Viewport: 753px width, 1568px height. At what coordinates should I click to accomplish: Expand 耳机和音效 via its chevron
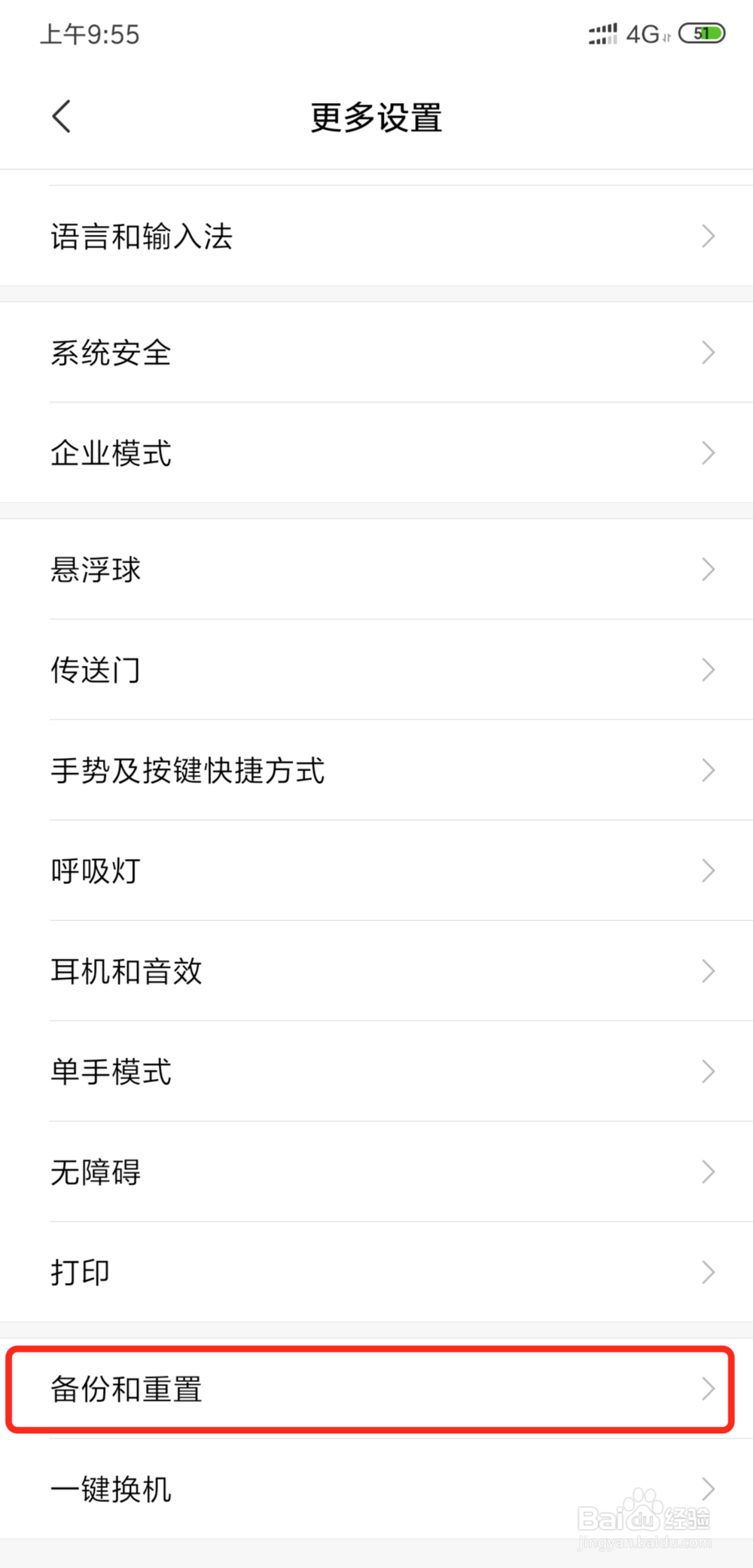pyautogui.click(x=708, y=970)
